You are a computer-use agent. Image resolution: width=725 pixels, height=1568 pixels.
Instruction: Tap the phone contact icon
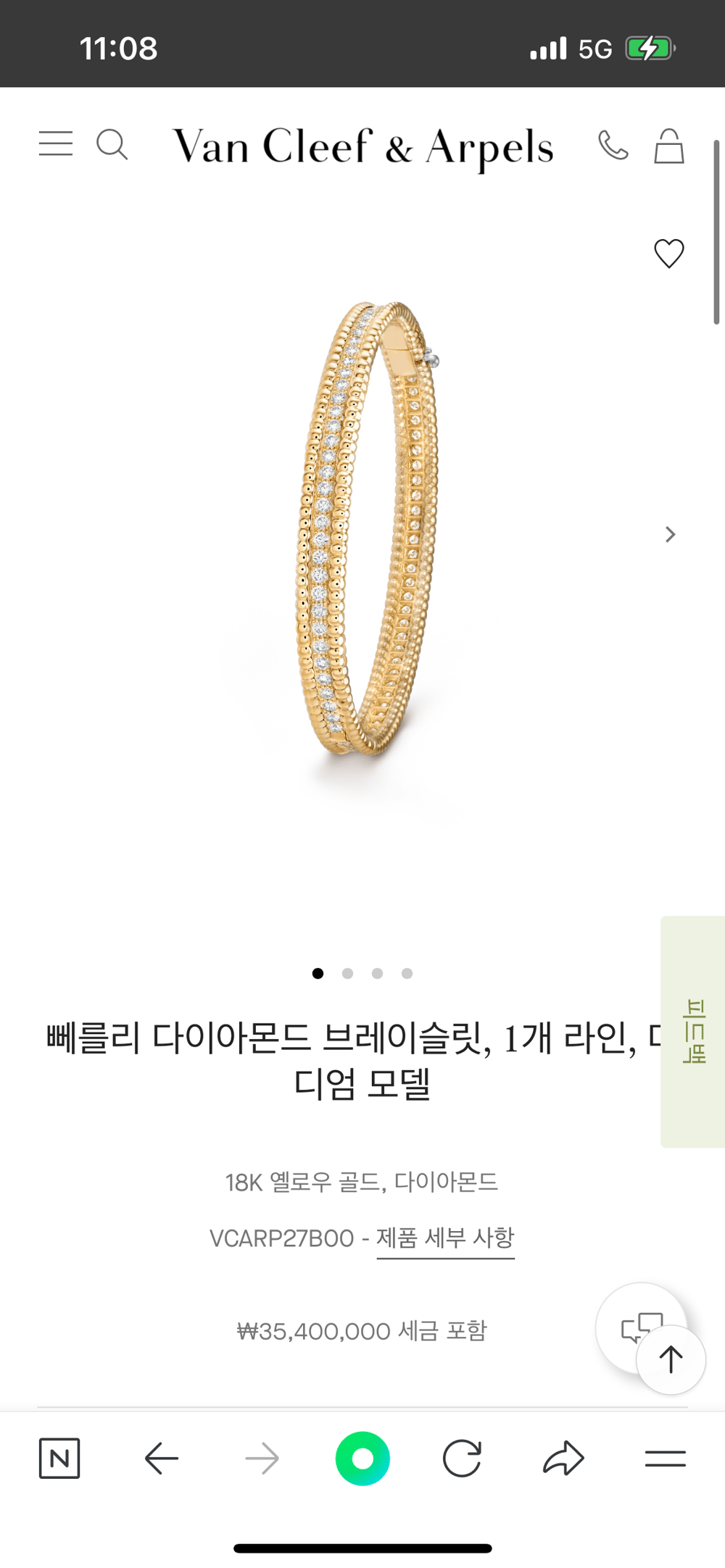click(613, 145)
